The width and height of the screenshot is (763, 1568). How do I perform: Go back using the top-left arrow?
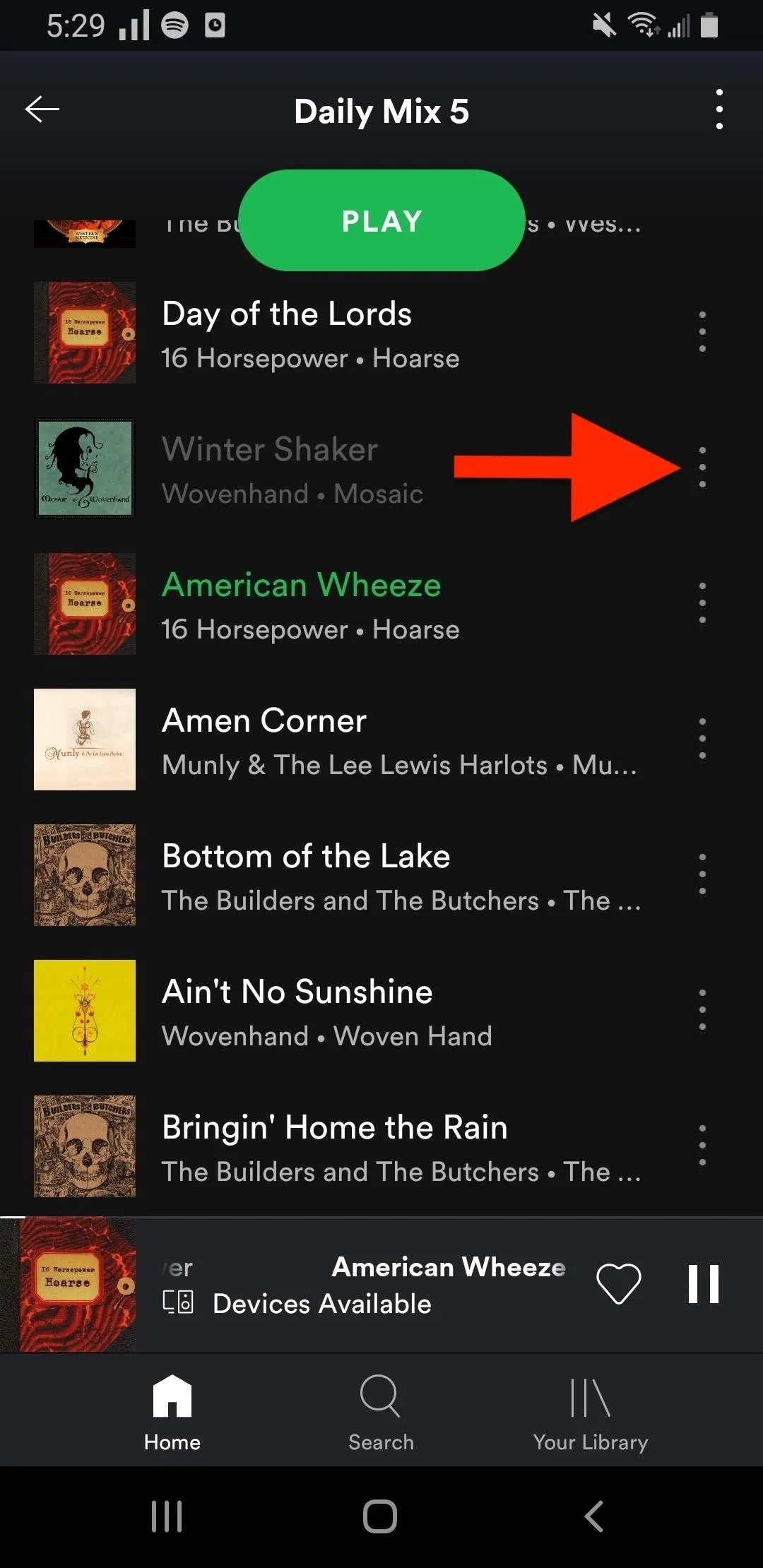[42, 109]
